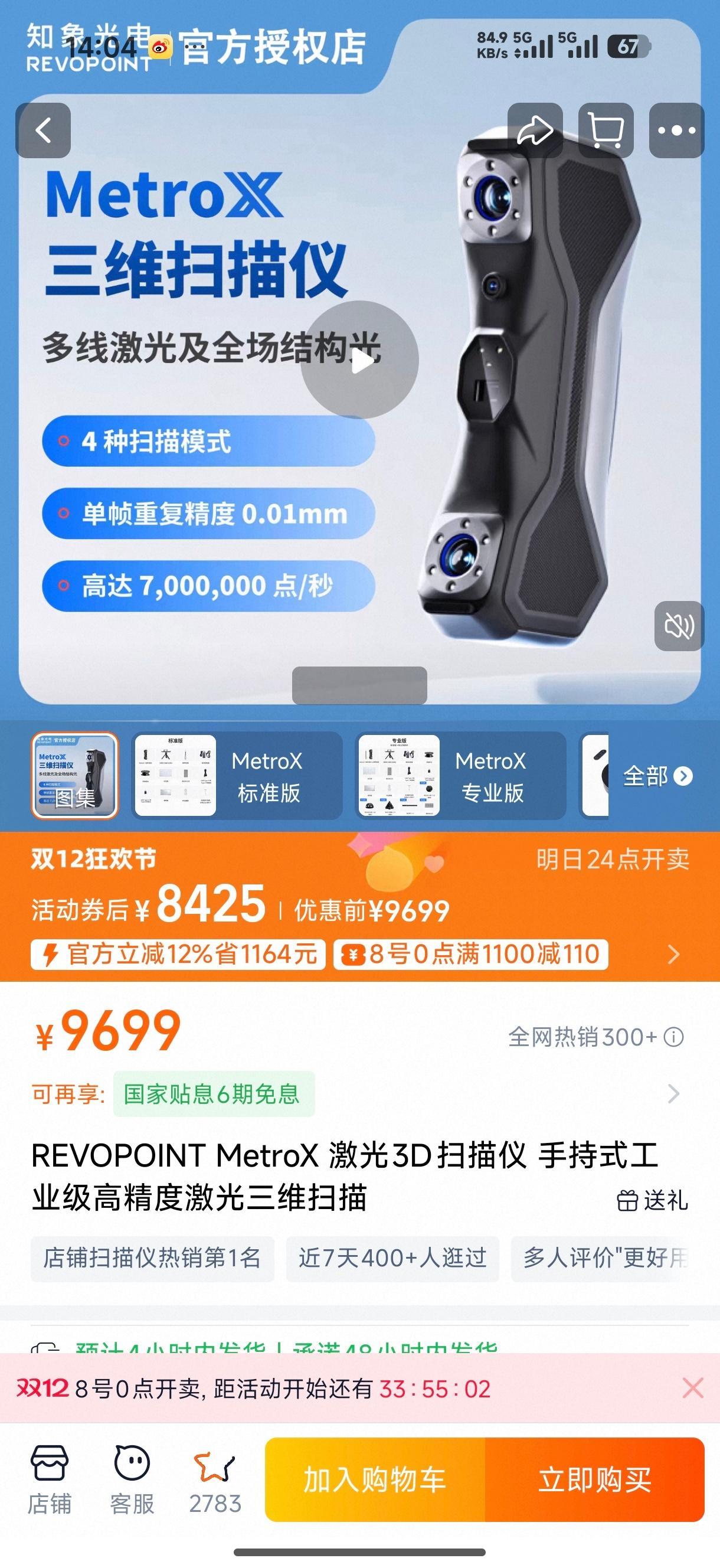Open the more options icon at top right

coord(676,131)
